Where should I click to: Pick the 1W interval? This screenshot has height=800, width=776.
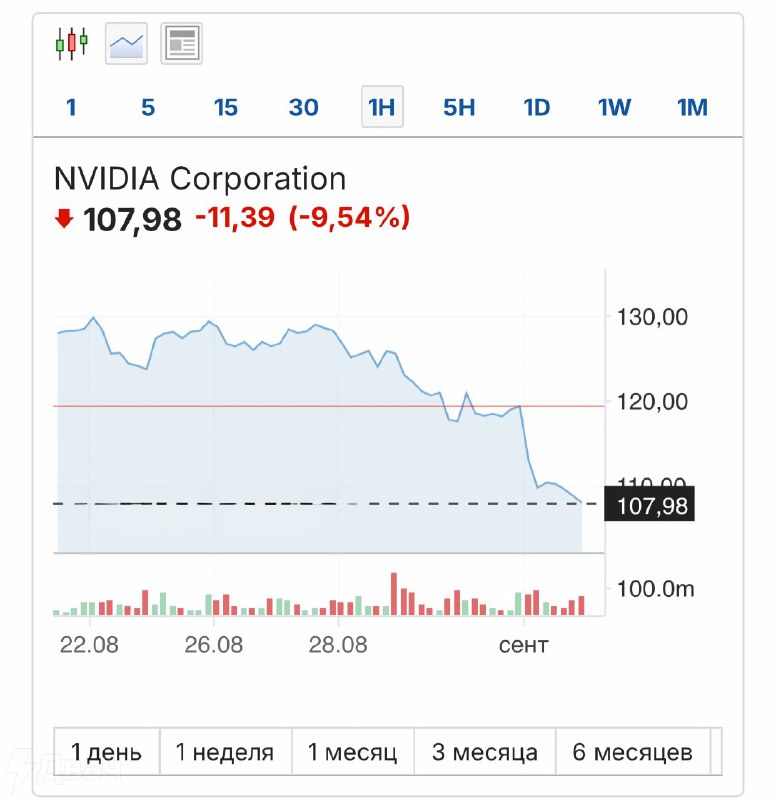coord(614,107)
